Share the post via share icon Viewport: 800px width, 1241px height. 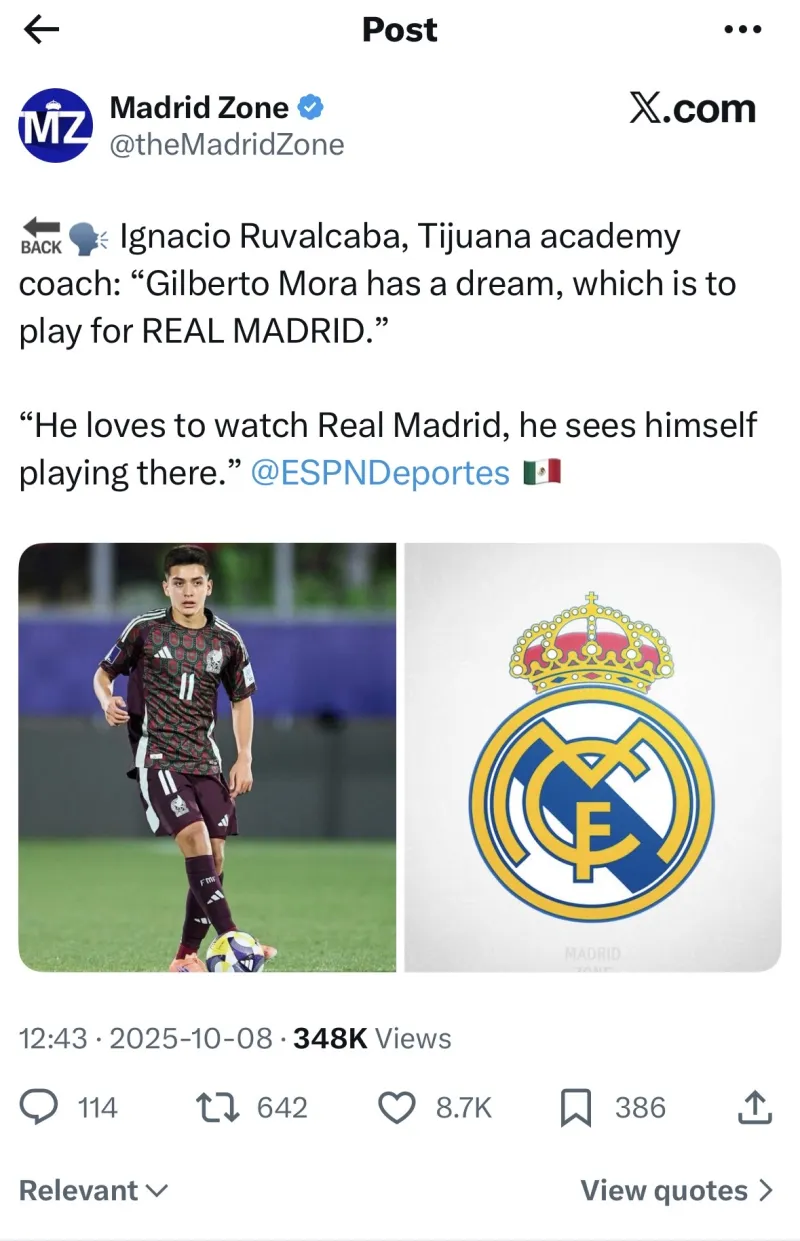[755, 1107]
